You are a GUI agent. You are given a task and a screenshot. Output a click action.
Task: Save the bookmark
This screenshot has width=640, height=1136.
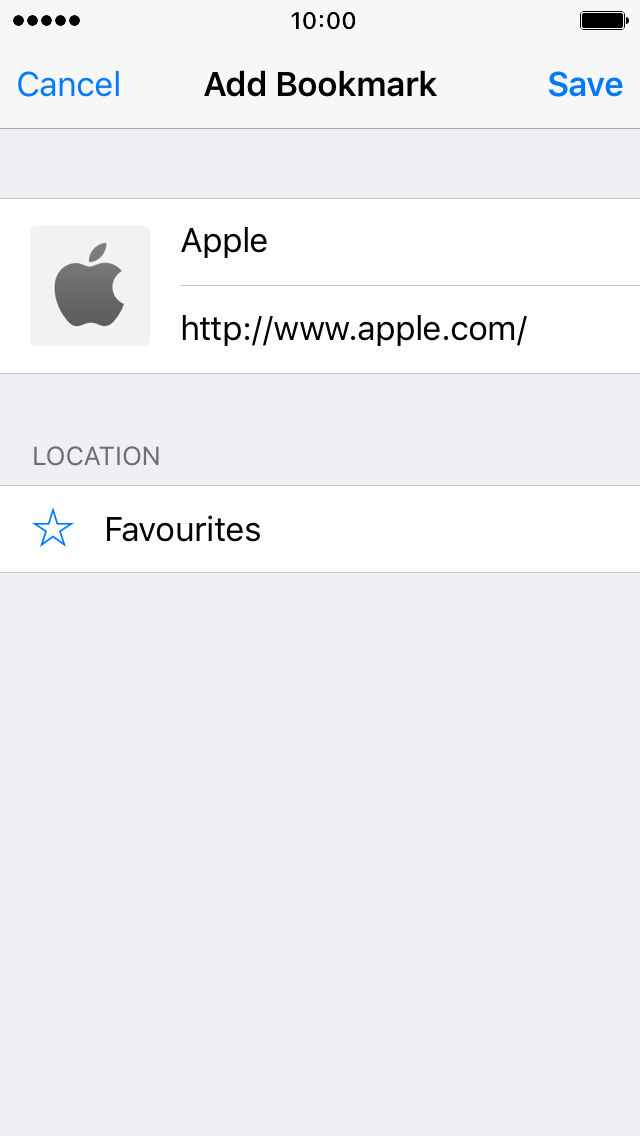585,85
